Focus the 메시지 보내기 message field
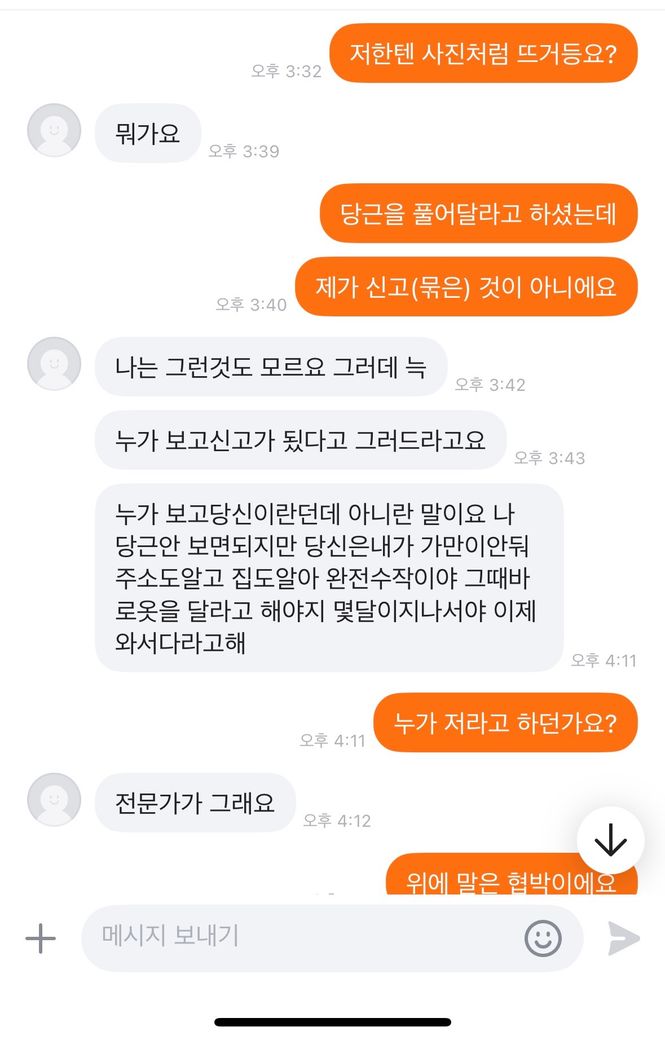This screenshot has width=665, height=1040. tap(300, 937)
